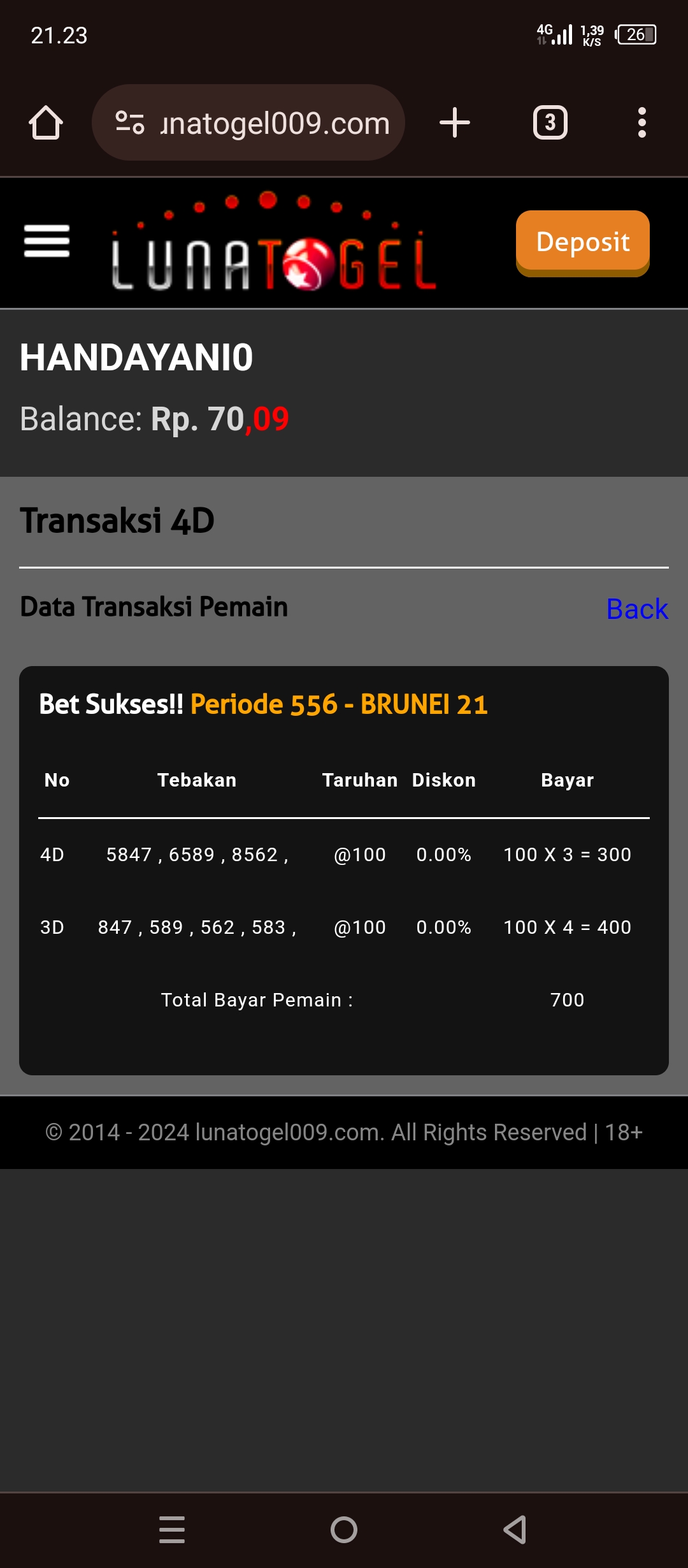The width and height of the screenshot is (688, 1568).
Task: Tap the address bar URL
Action: coord(275,123)
